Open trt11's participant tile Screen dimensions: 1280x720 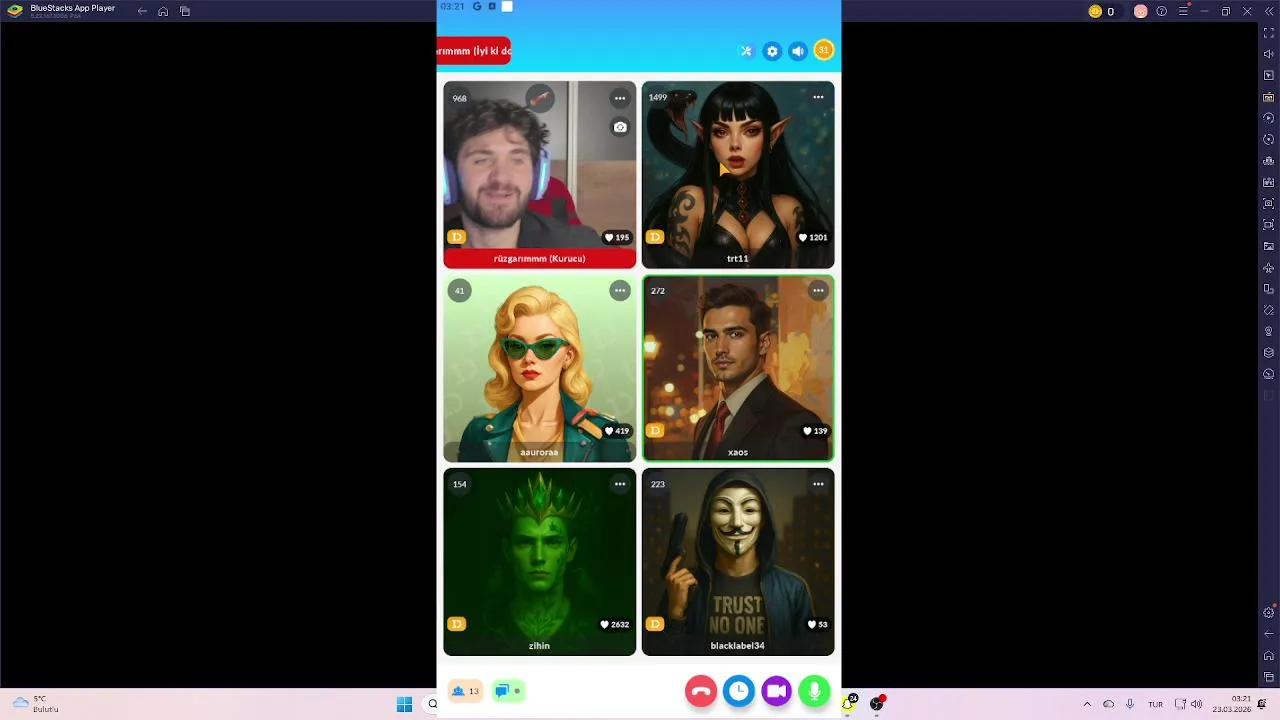coord(737,175)
